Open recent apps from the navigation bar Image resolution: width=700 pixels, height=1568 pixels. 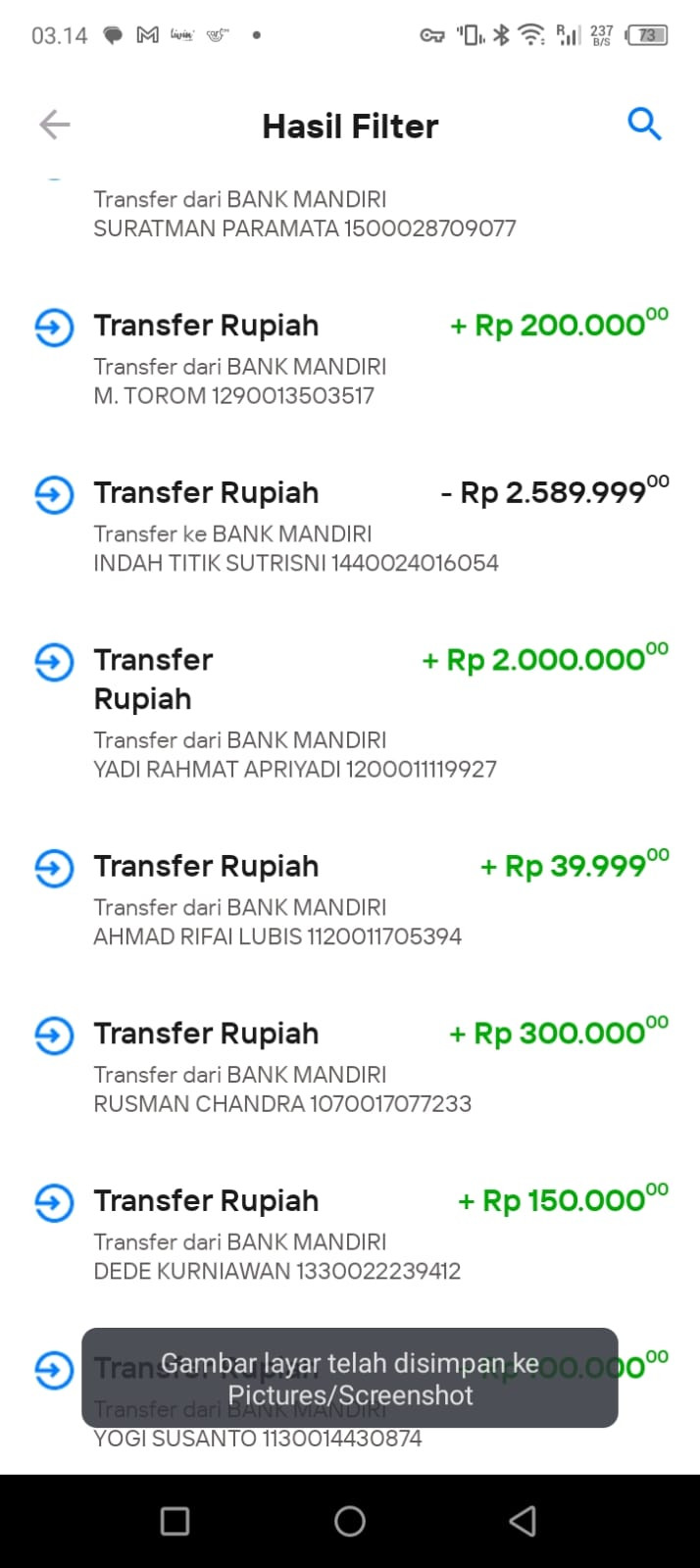click(x=175, y=1521)
